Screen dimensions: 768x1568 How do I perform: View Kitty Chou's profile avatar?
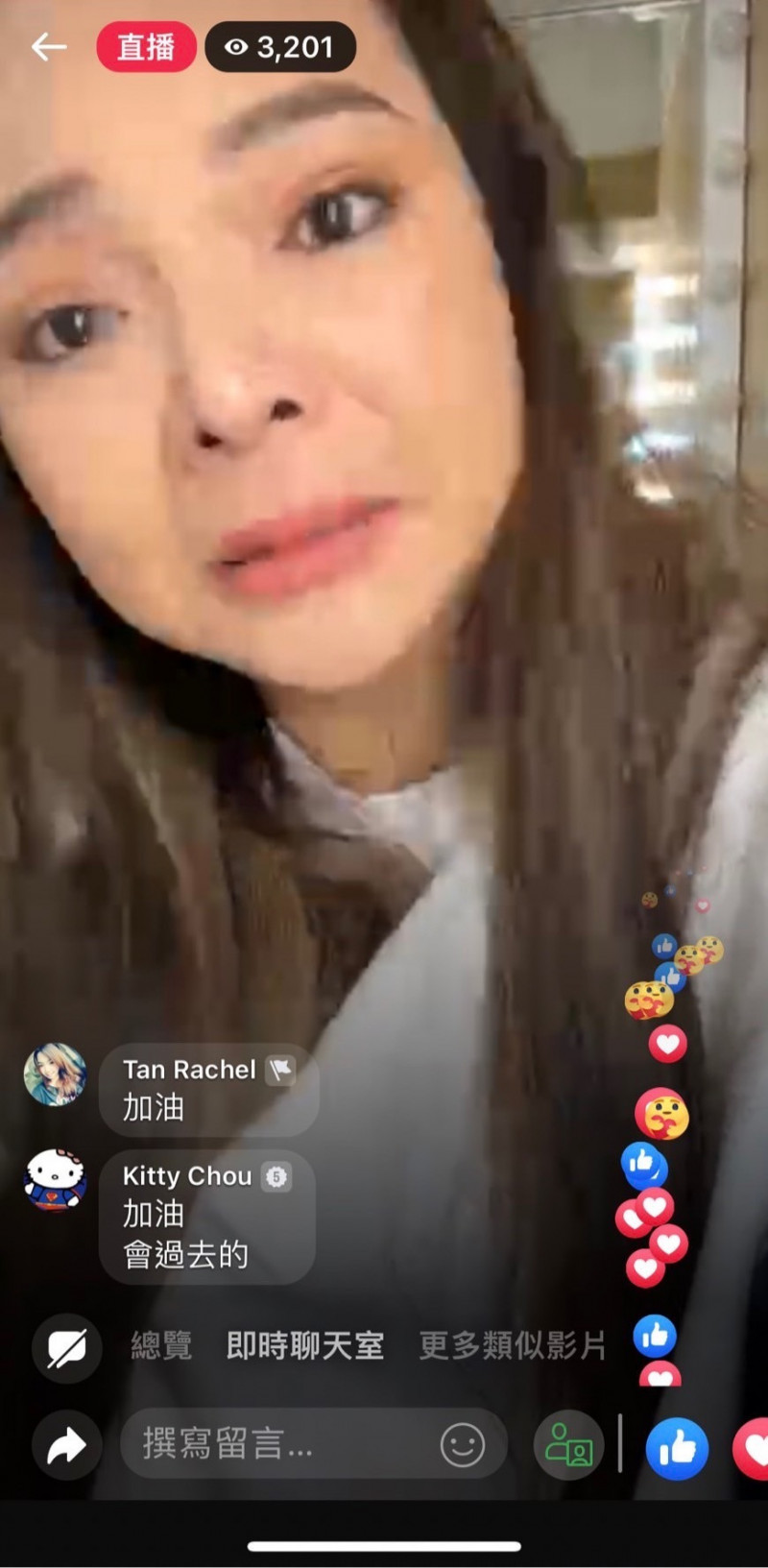coord(55,1180)
